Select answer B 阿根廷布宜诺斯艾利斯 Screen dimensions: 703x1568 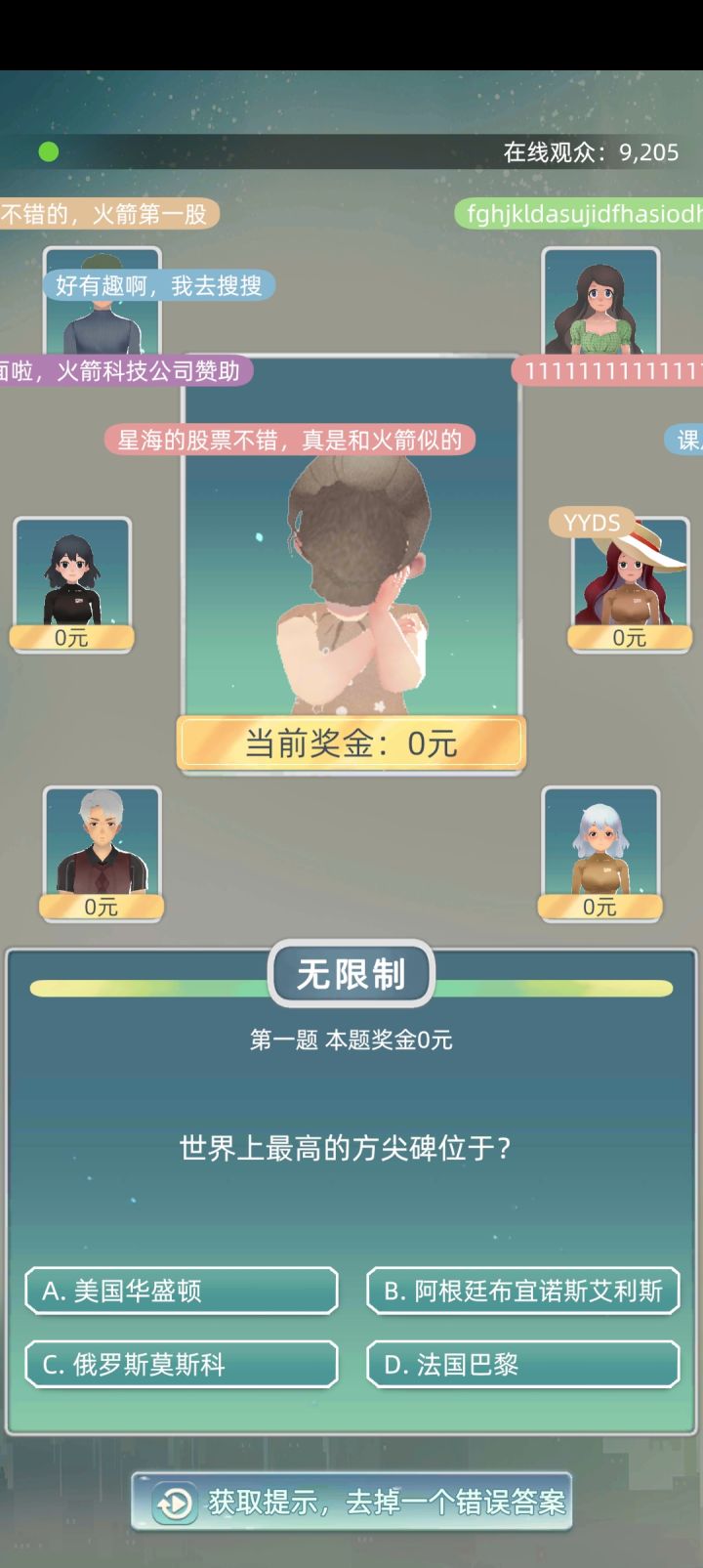[522, 1291]
